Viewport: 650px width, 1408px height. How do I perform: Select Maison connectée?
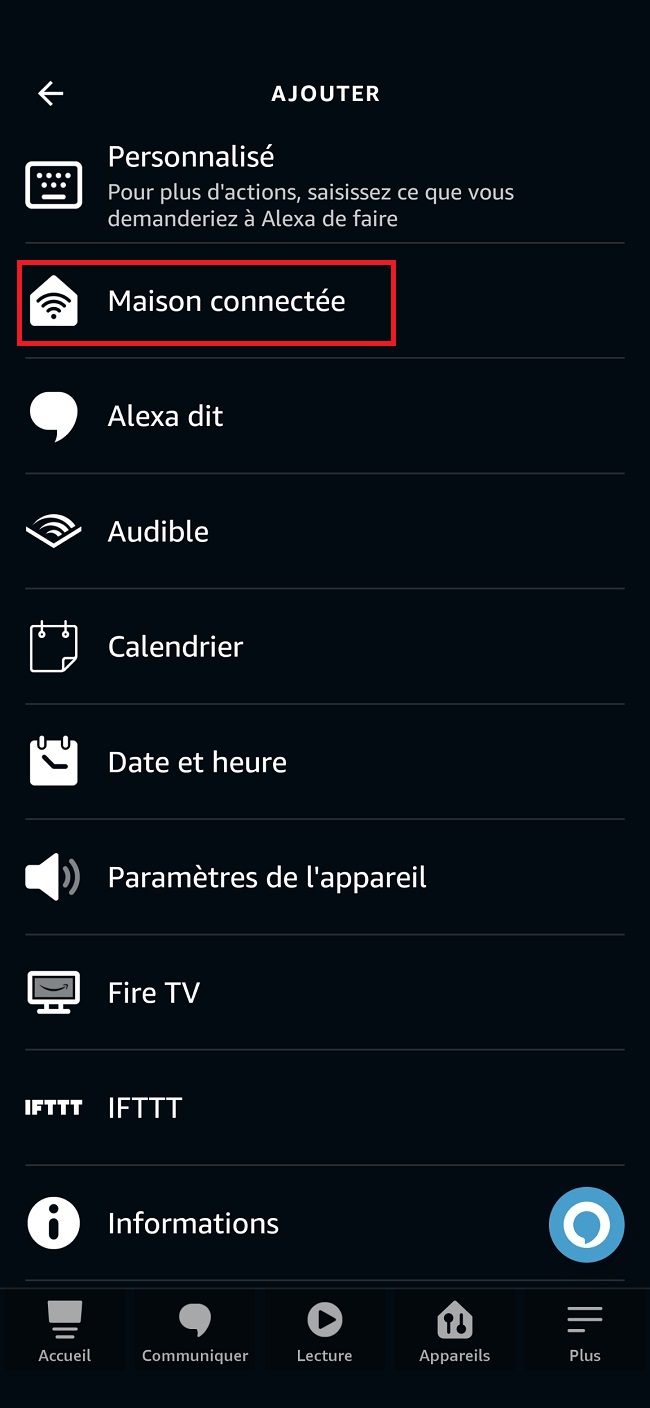[x=226, y=302]
